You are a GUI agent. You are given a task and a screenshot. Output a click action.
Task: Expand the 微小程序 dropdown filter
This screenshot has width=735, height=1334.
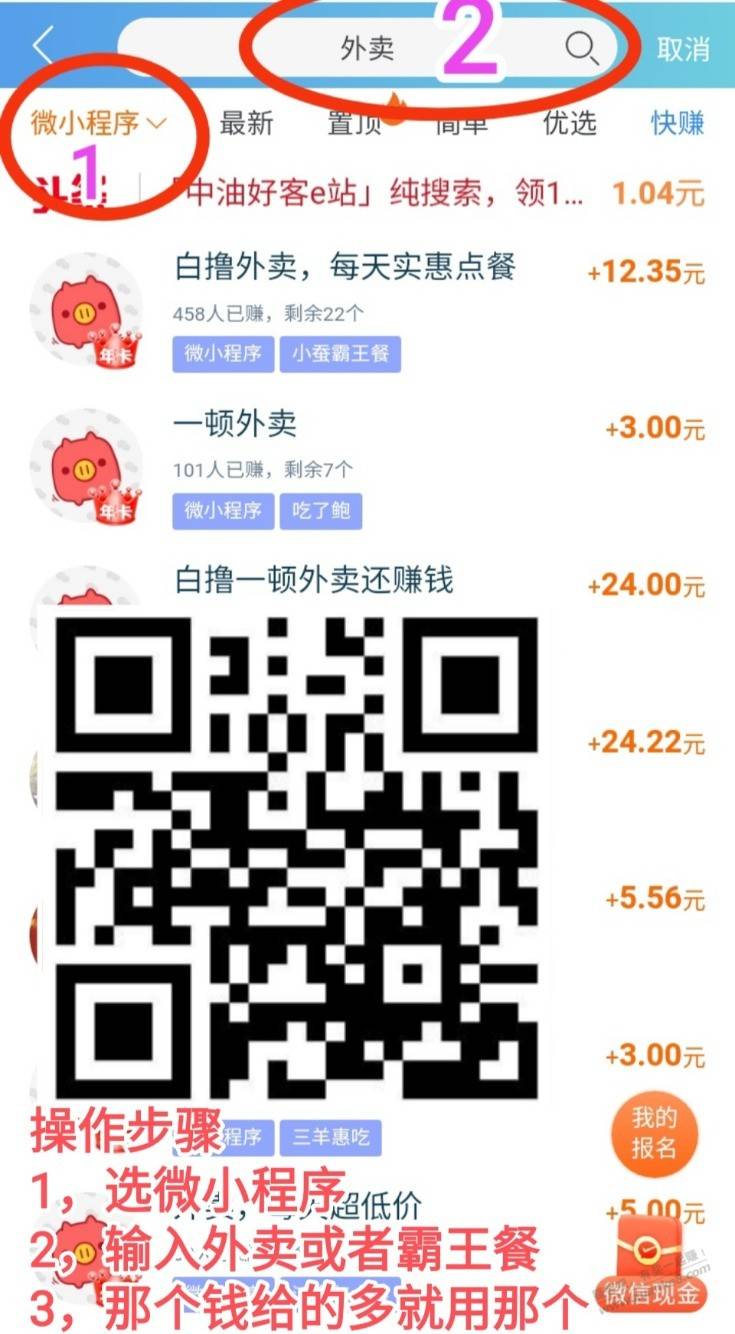click(98, 123)
